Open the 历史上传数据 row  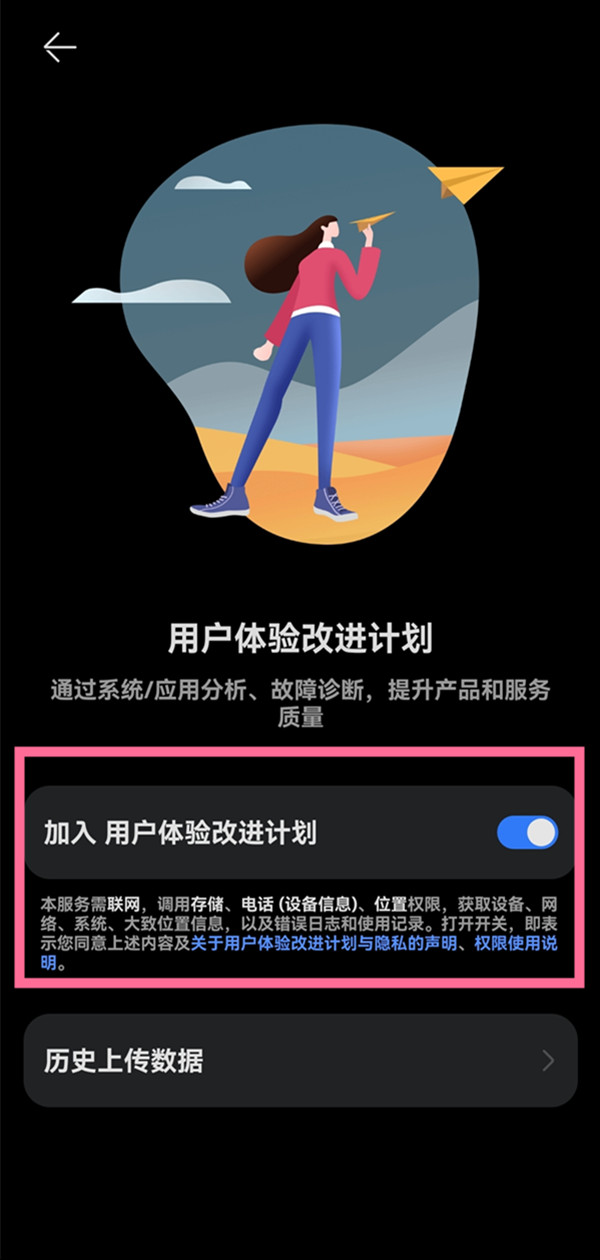pos(300,1061)
